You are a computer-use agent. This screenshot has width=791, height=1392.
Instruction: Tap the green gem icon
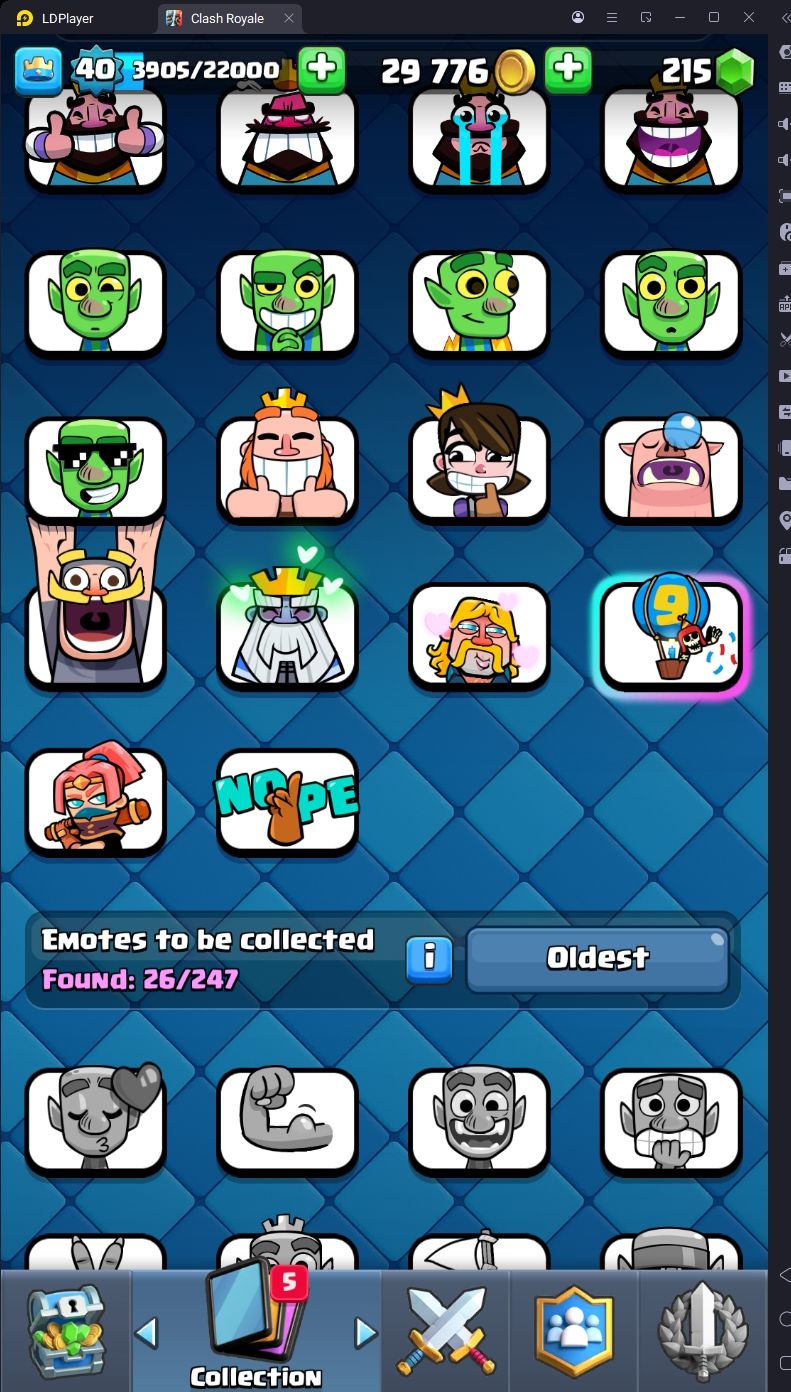(x=735, y=70)
